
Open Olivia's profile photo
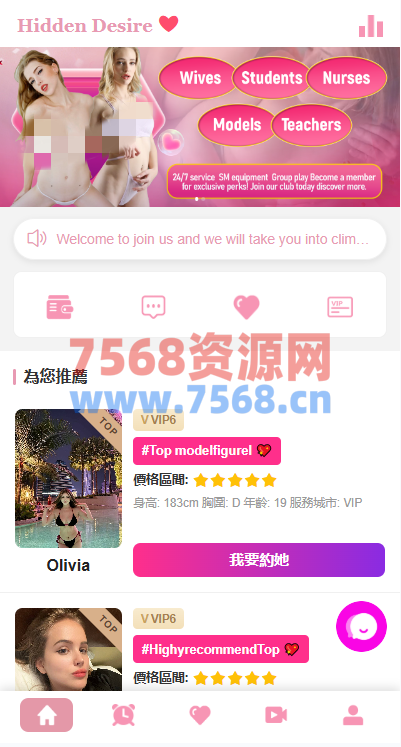69,478
